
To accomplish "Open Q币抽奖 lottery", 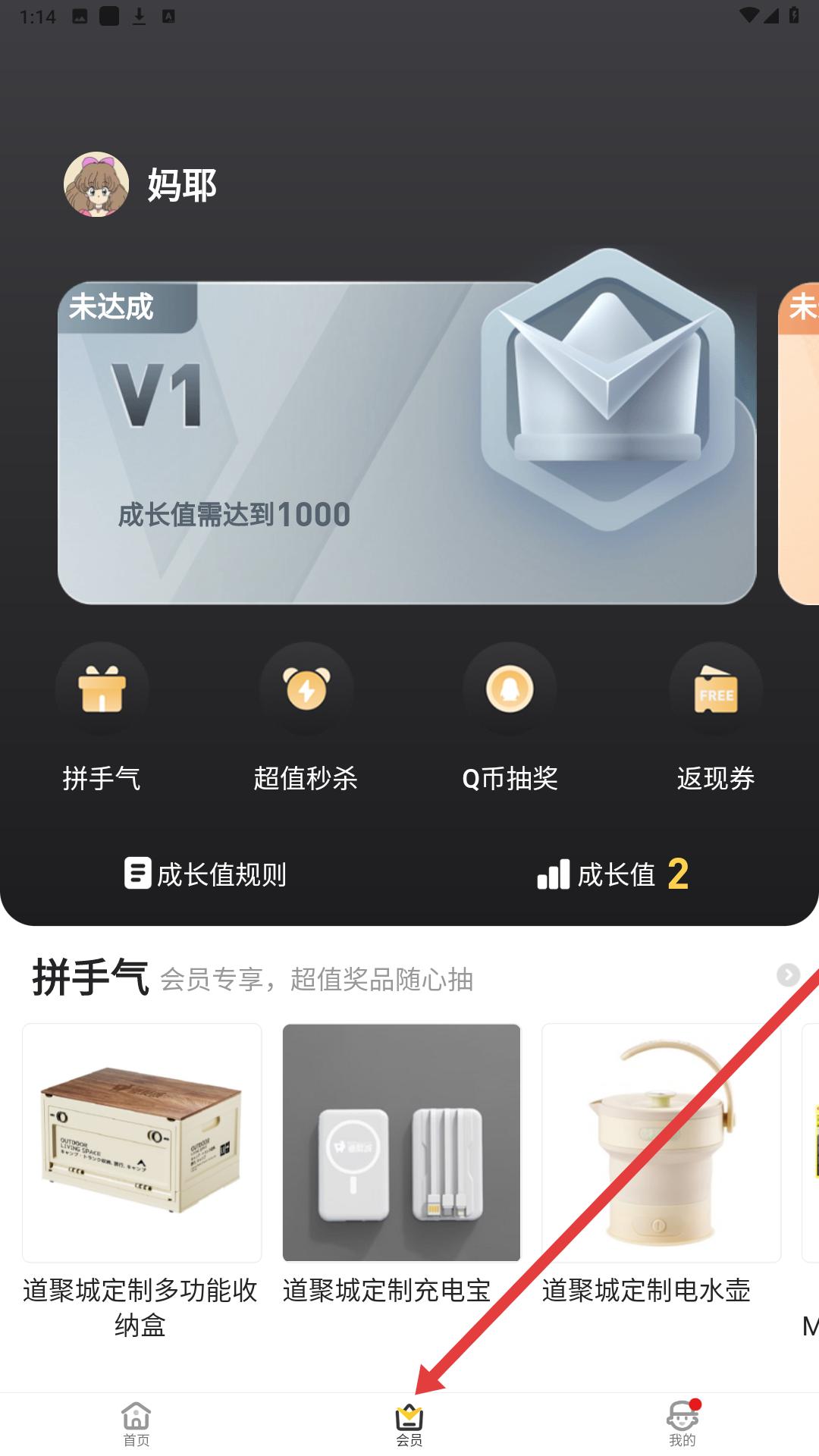I will pyautogui.click(x=510, y=690).
